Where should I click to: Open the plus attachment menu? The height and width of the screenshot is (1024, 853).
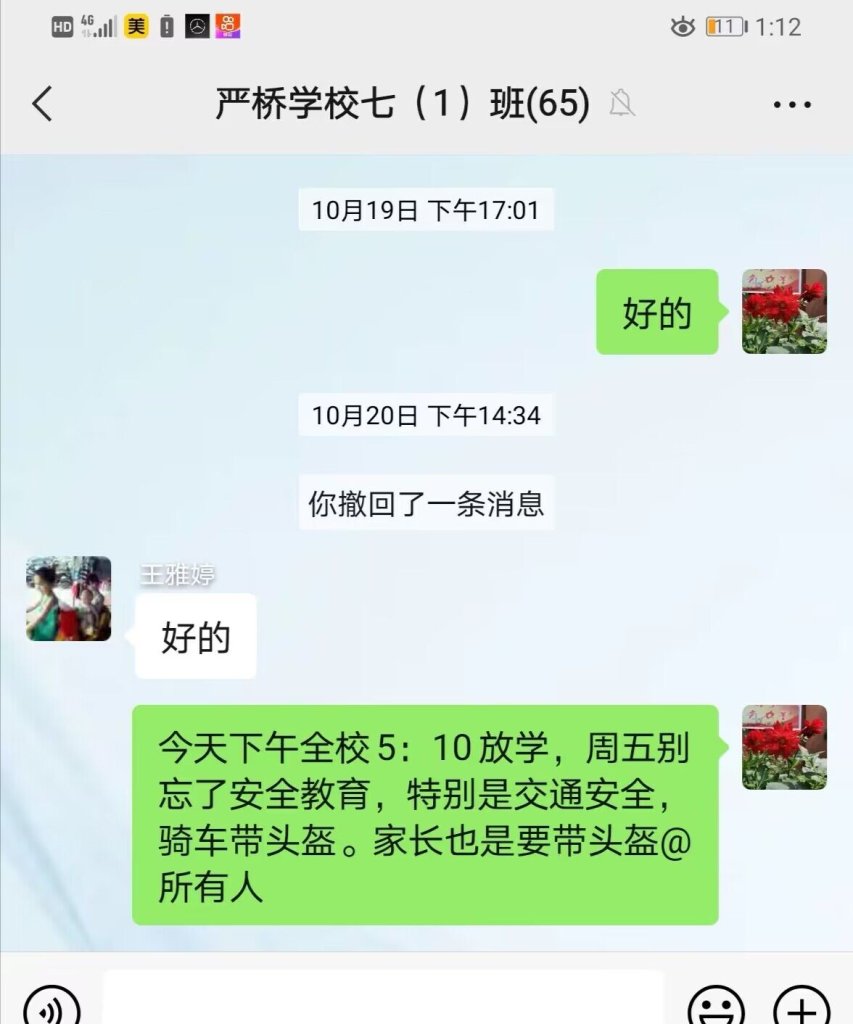802,1006
